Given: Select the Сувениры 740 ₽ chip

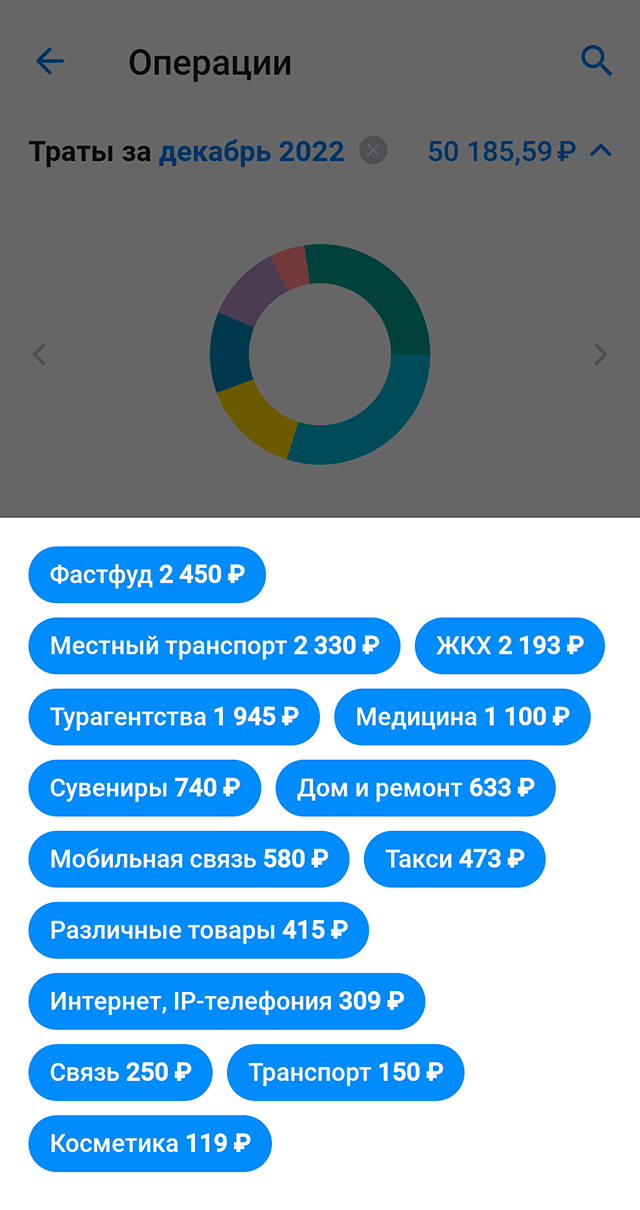Looking at the screenshot, I should click(x=145, y=788).
